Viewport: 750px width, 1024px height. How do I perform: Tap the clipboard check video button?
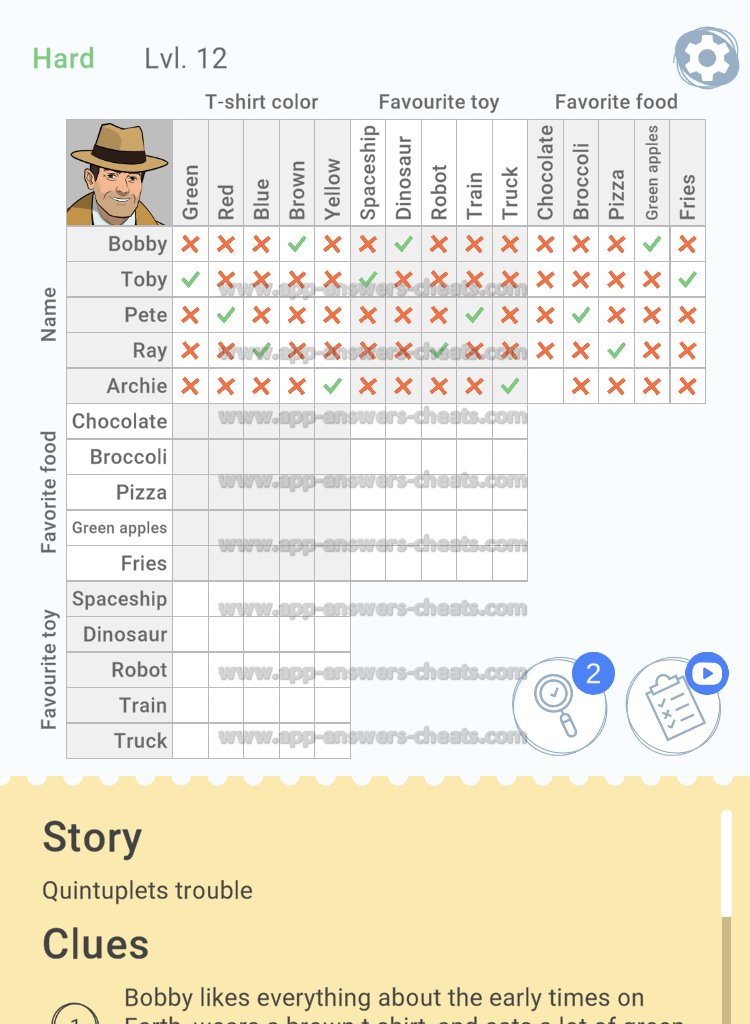[x=673, y=706]
